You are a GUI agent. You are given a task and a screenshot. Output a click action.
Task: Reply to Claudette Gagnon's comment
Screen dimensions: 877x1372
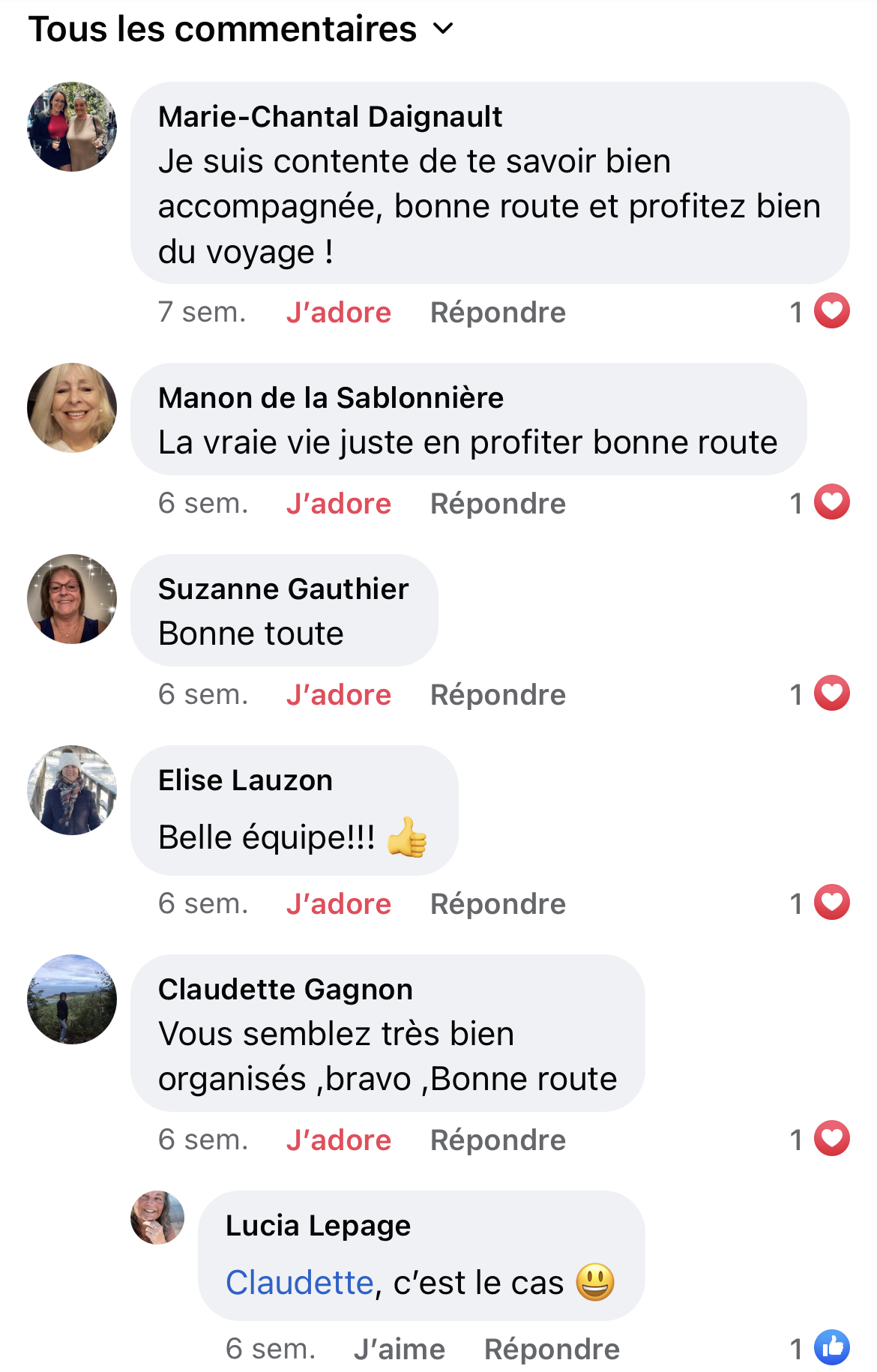[498, 1140]
